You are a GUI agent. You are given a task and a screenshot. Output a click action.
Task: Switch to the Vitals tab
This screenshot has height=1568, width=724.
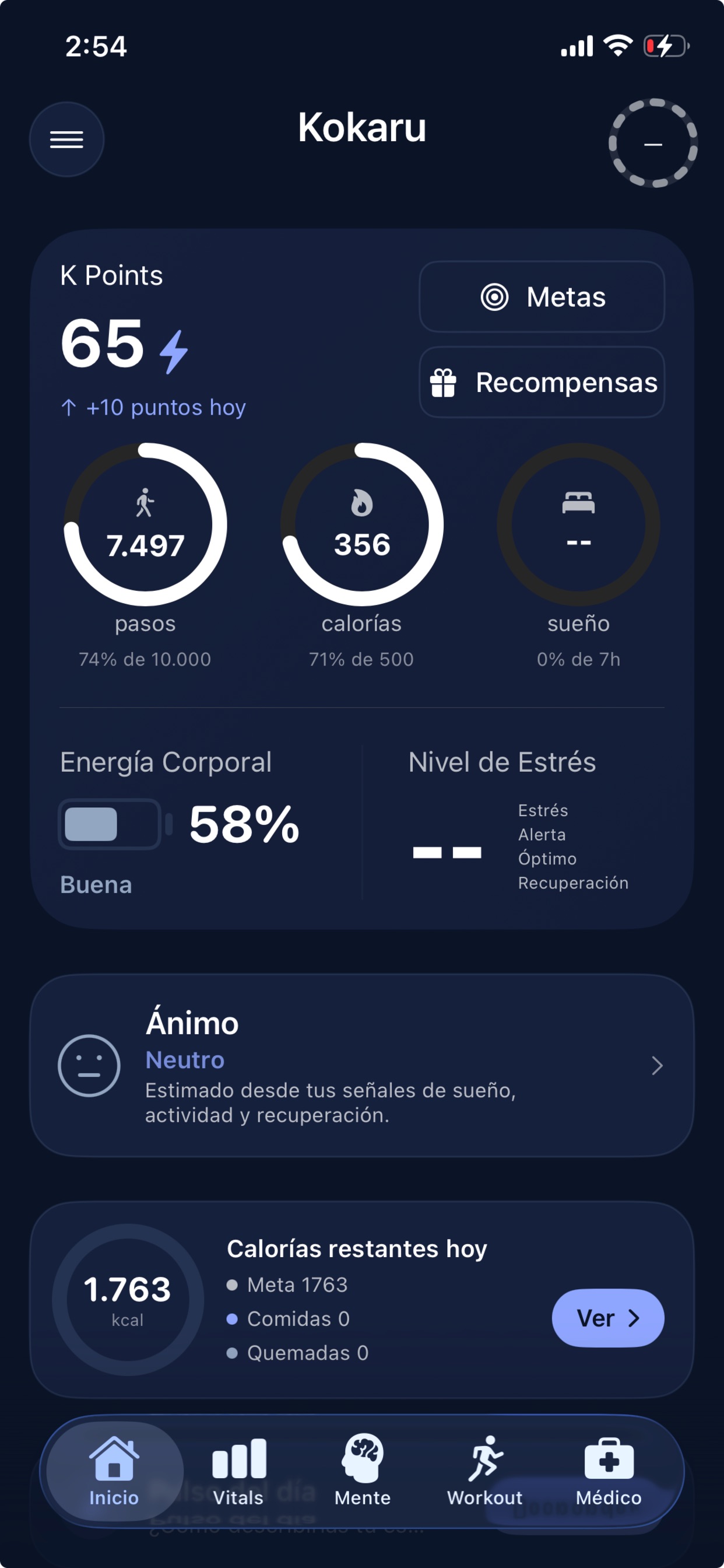coord(238,1472)
